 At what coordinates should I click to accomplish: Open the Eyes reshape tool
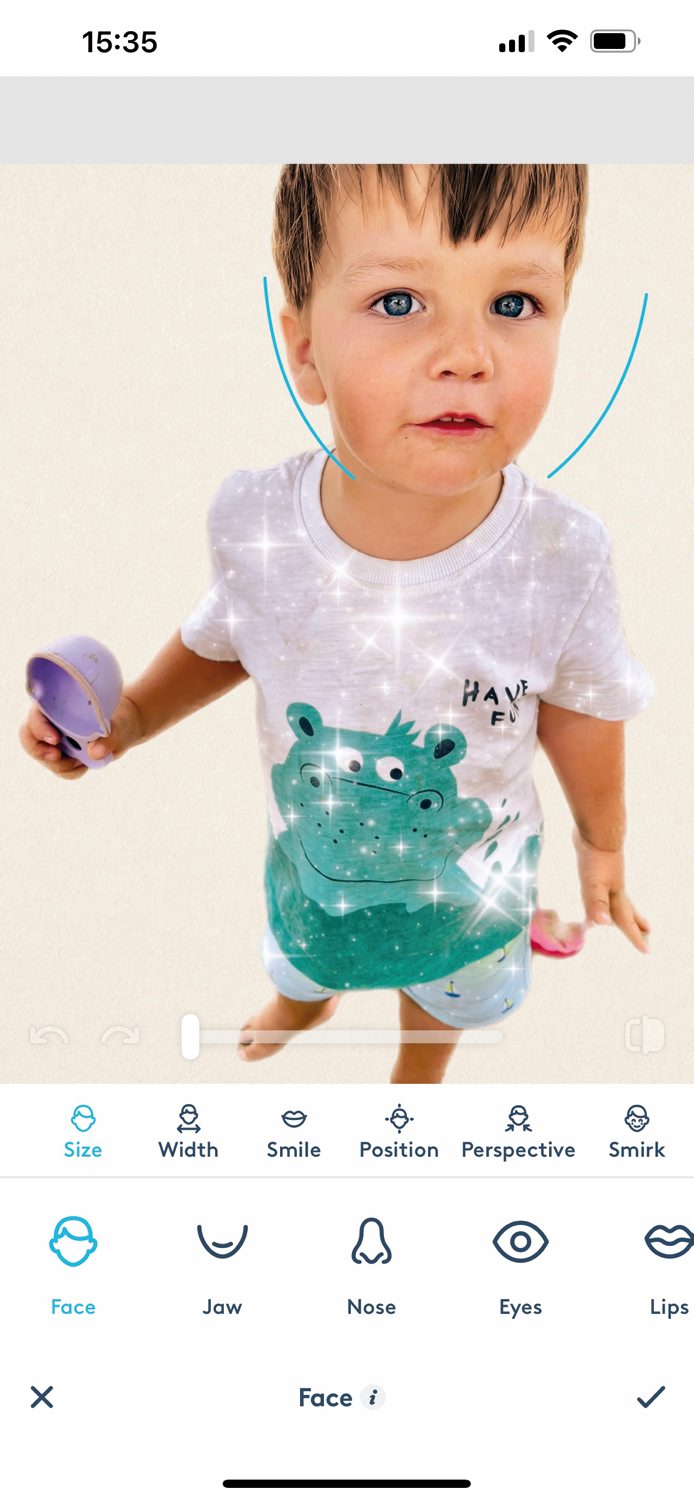coord(520,1264)
